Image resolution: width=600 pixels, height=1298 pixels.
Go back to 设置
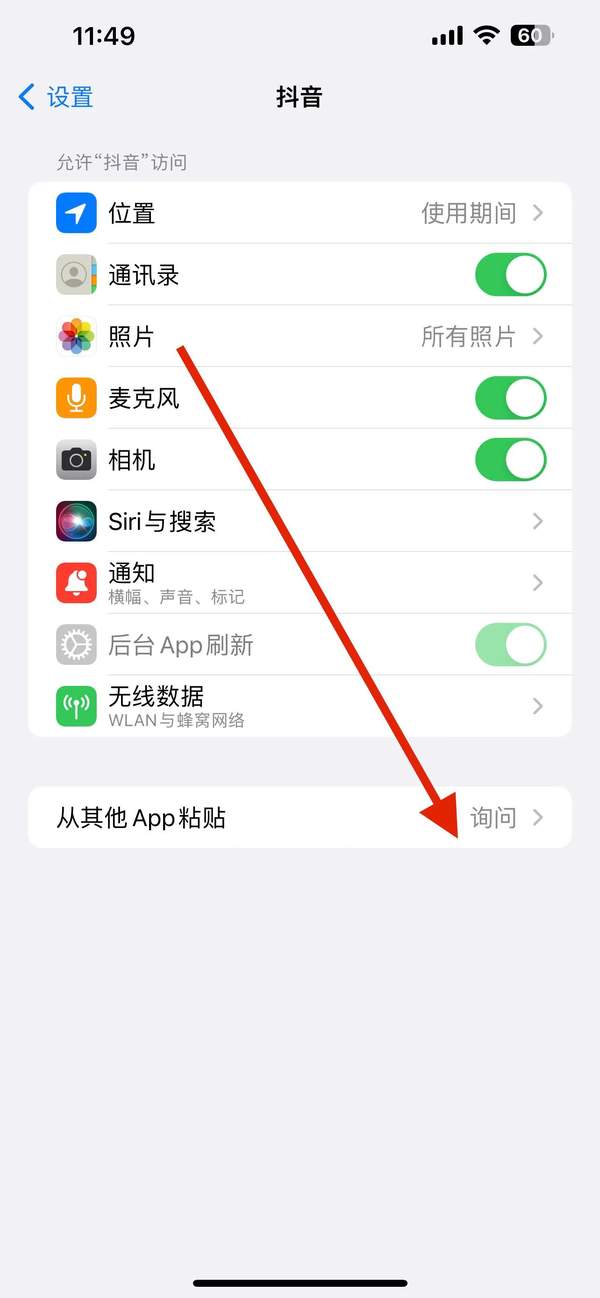[x=56, y=97]
